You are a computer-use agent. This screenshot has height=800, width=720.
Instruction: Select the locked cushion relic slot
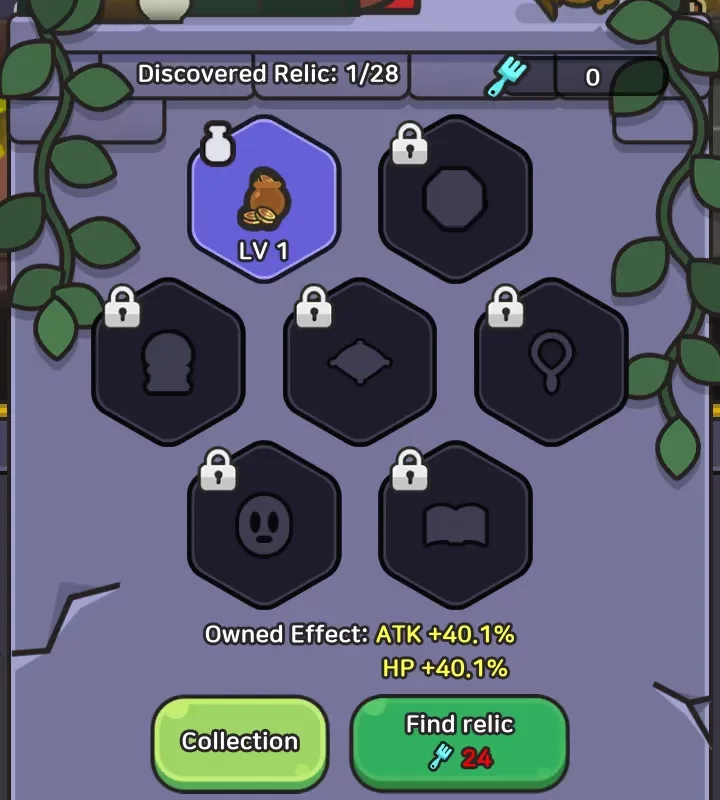[x=360, y=363]
